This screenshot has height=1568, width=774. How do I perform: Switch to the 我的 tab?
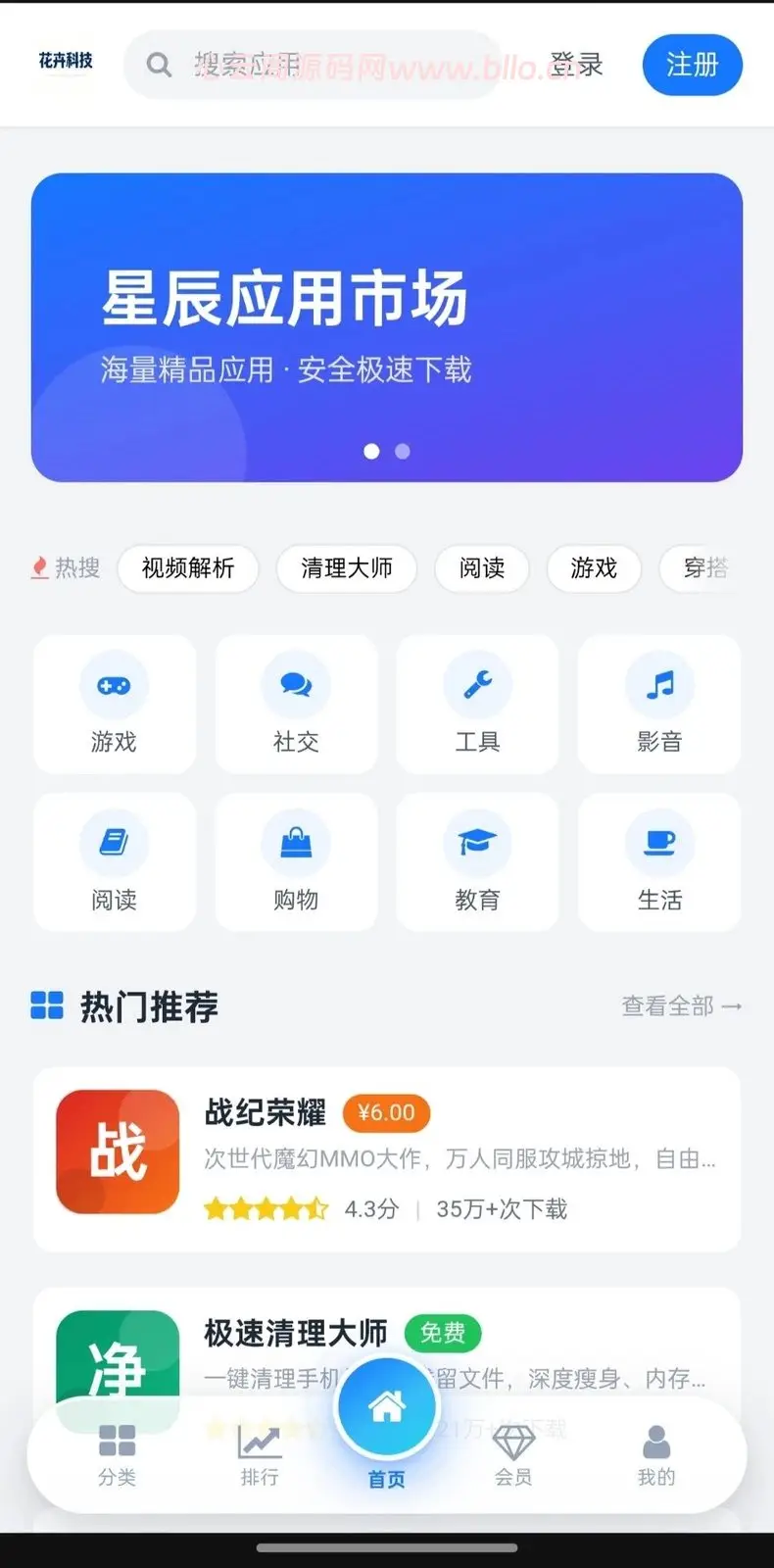[656, 1455]
